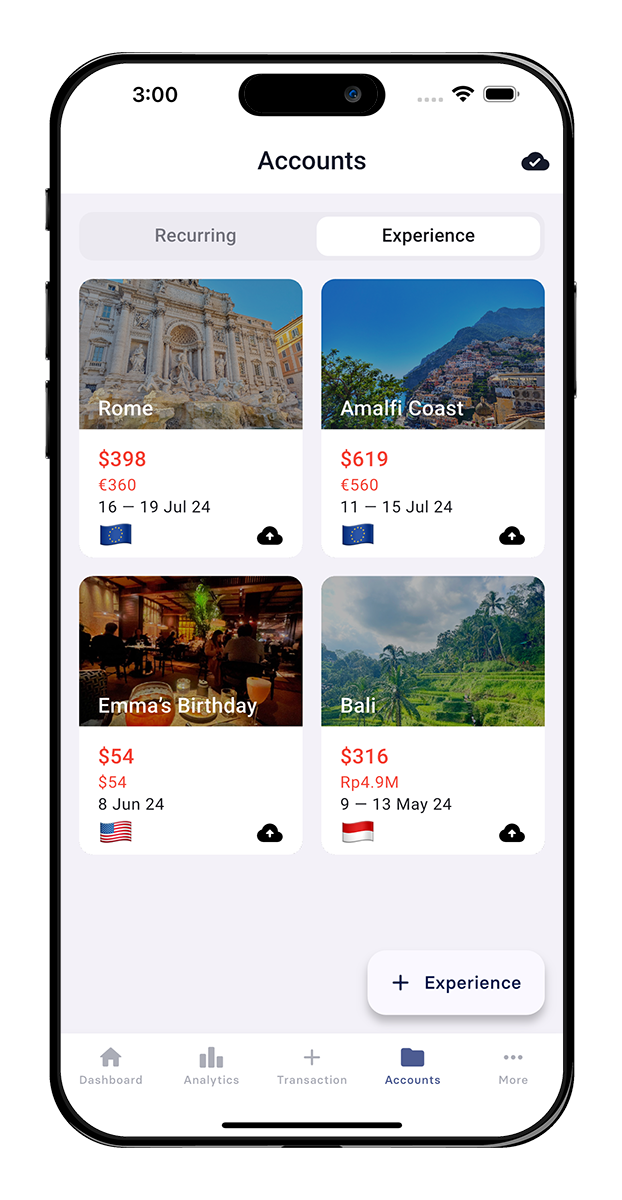This screenshot has height=1200, width=622.
Task: Open the Transaction tab
Action: tap(312, 1066)
